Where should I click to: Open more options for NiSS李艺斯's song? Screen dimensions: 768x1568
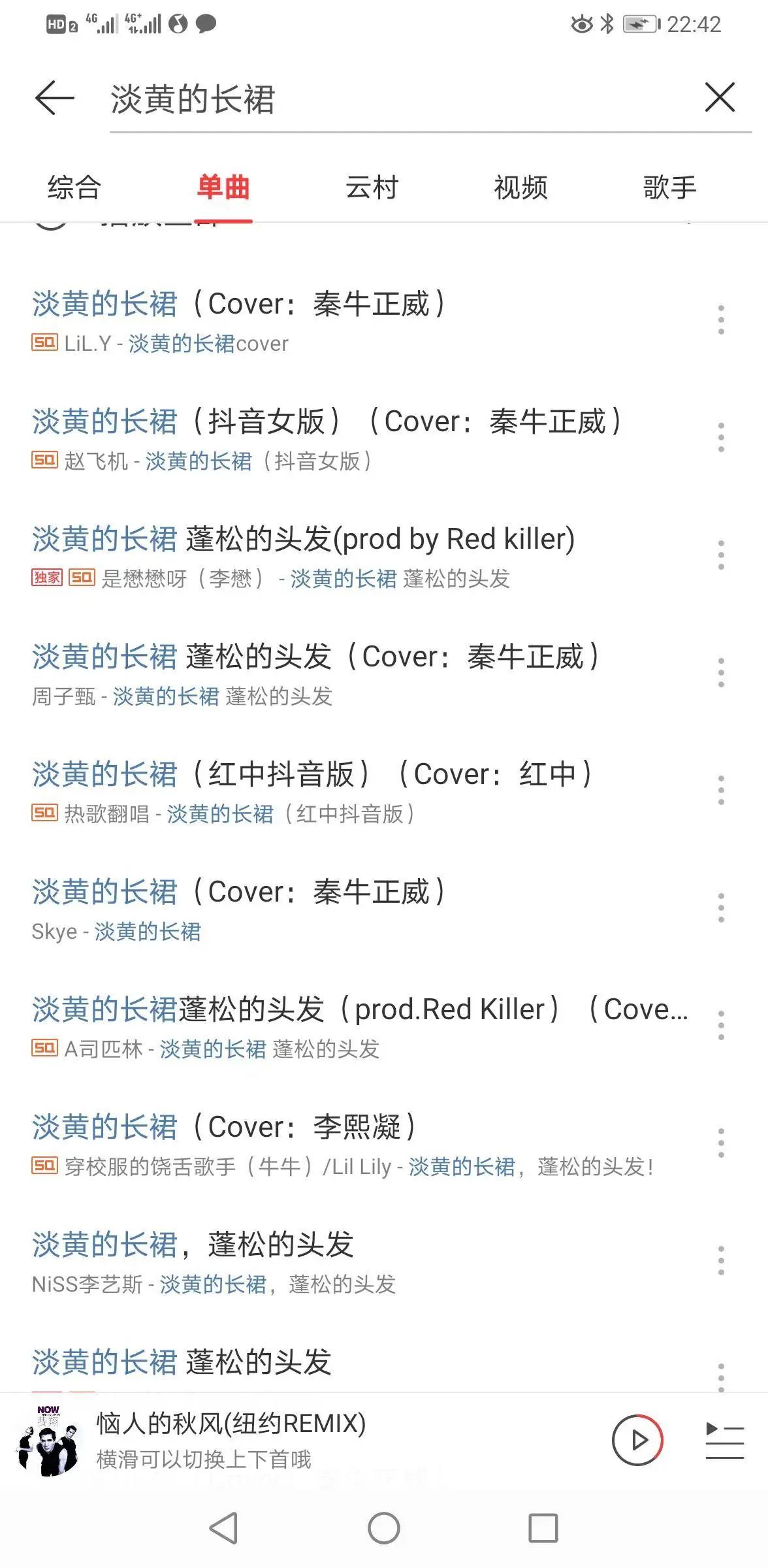click(x=721, y=1261)
